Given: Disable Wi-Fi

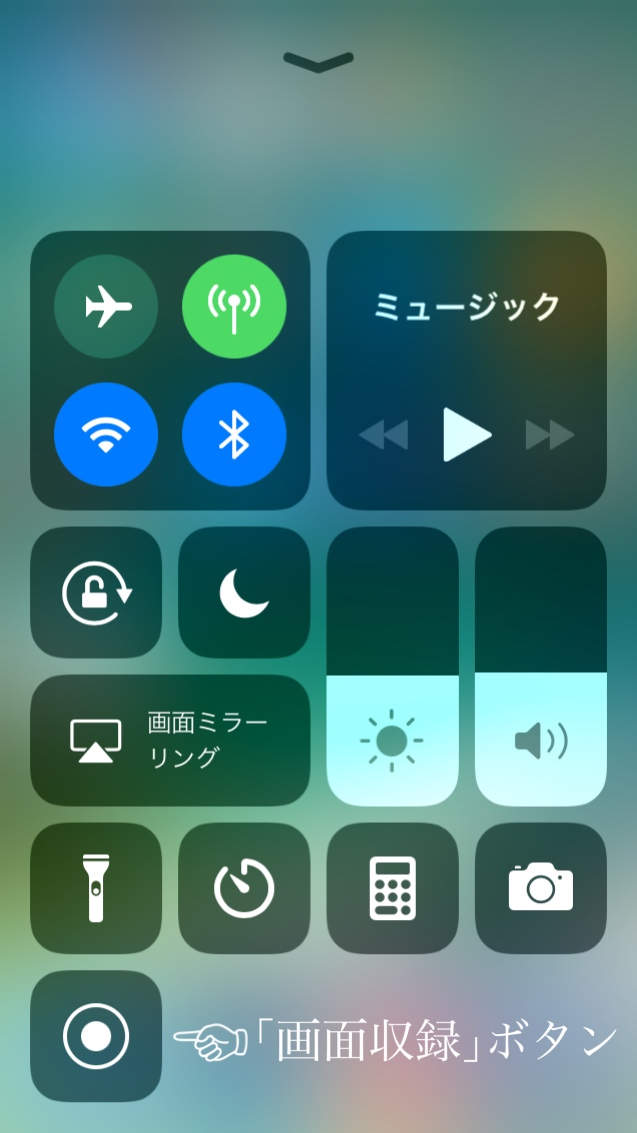Looking at the screenshot, I should (106, 434).
